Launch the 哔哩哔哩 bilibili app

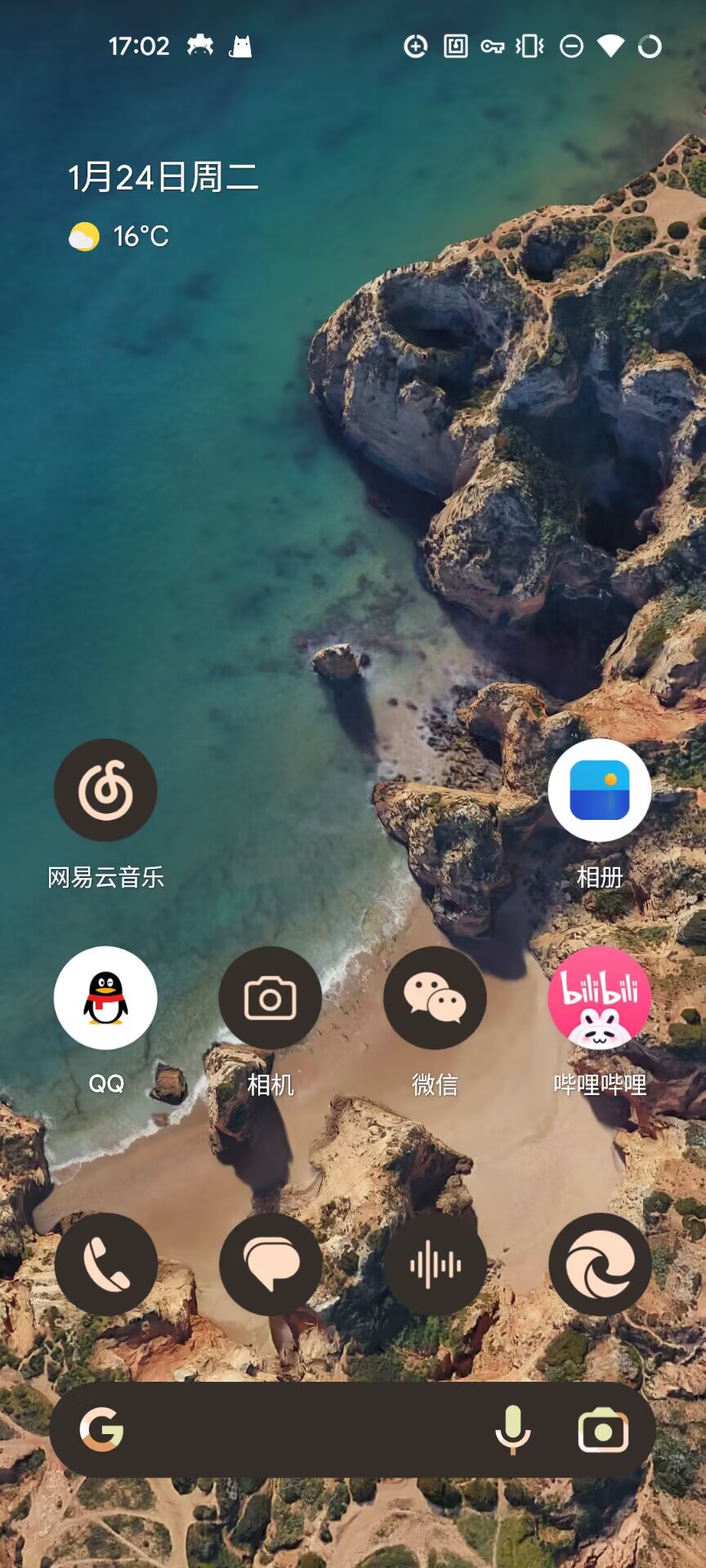pyautogui.click(x=599, y=998)
